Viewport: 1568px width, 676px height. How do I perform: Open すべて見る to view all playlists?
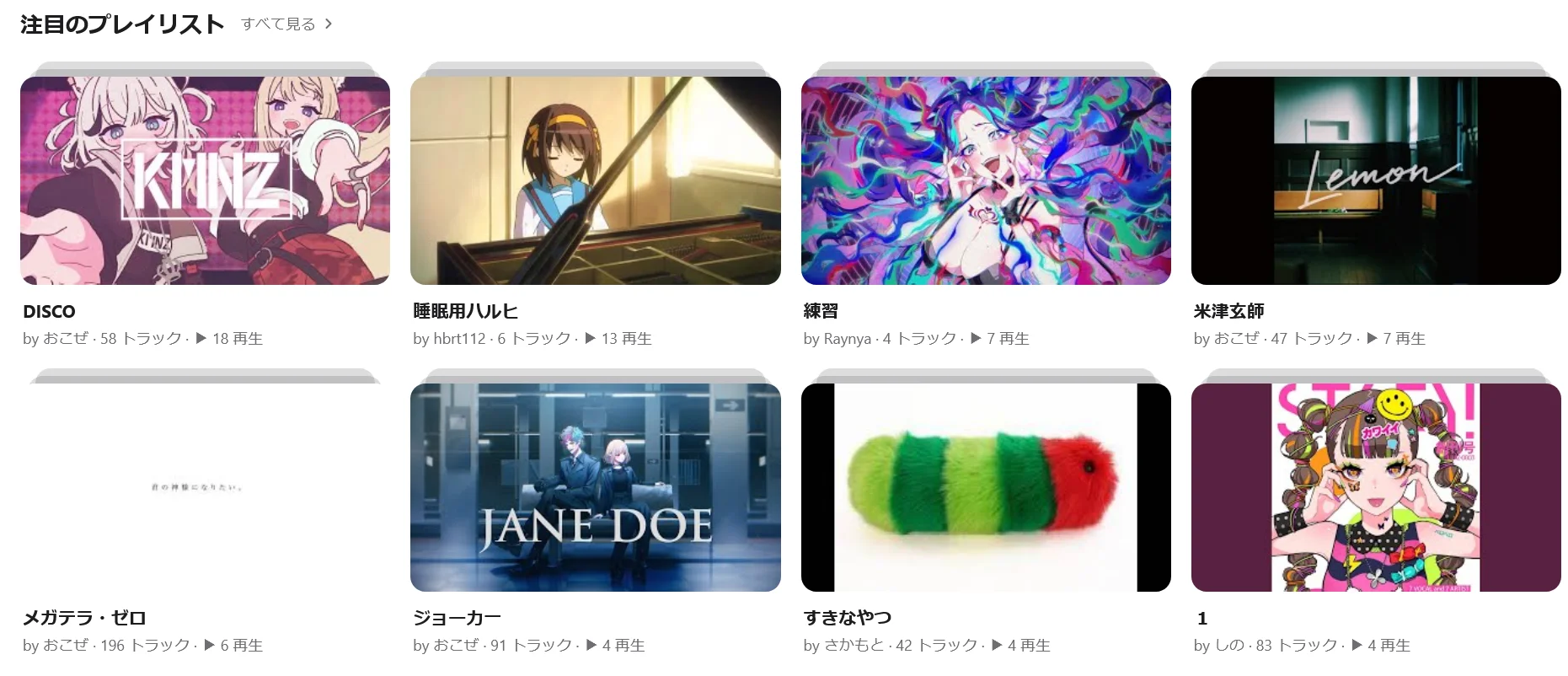click(x=286, y=24)
